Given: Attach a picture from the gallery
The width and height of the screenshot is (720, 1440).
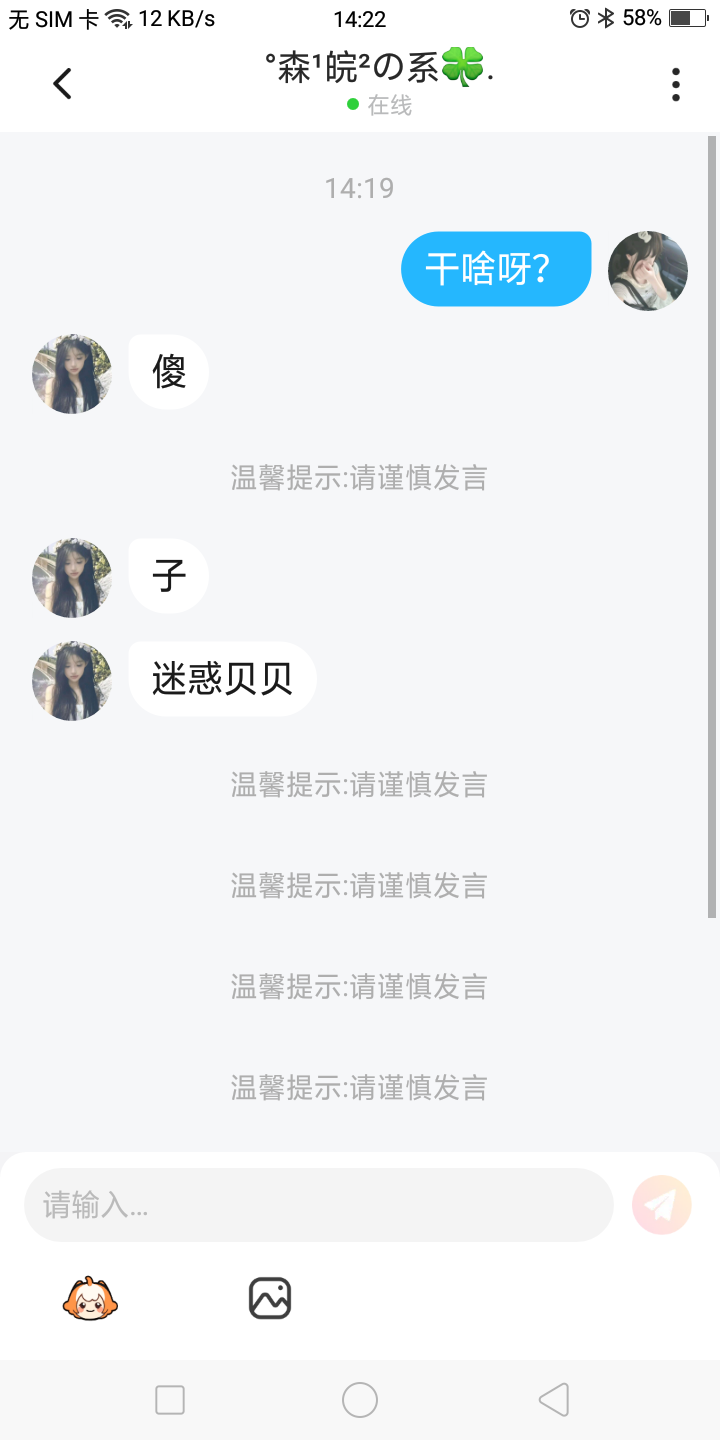Looking at the screenshot, I should tap(269, 1298).
